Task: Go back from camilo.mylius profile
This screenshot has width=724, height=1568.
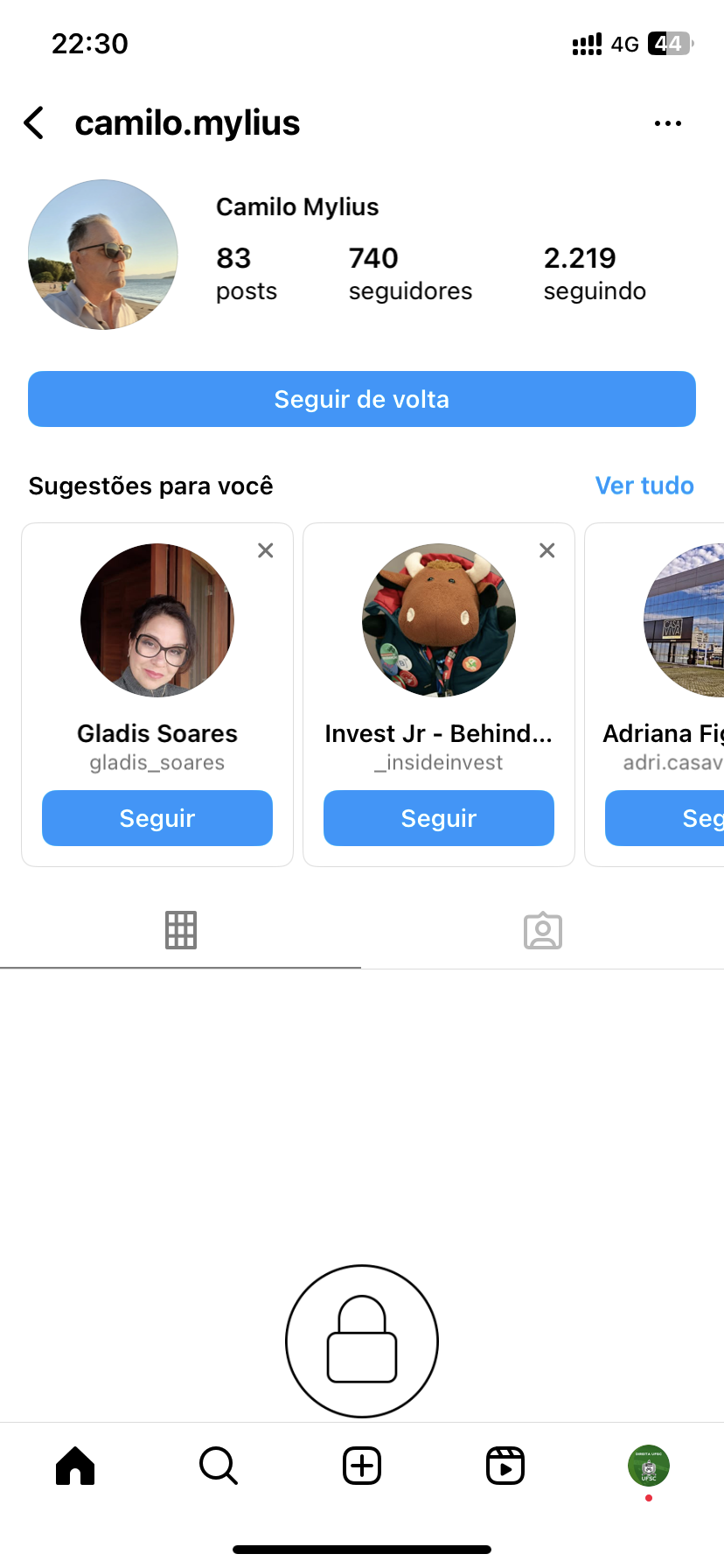Action: tap(35, 123)
